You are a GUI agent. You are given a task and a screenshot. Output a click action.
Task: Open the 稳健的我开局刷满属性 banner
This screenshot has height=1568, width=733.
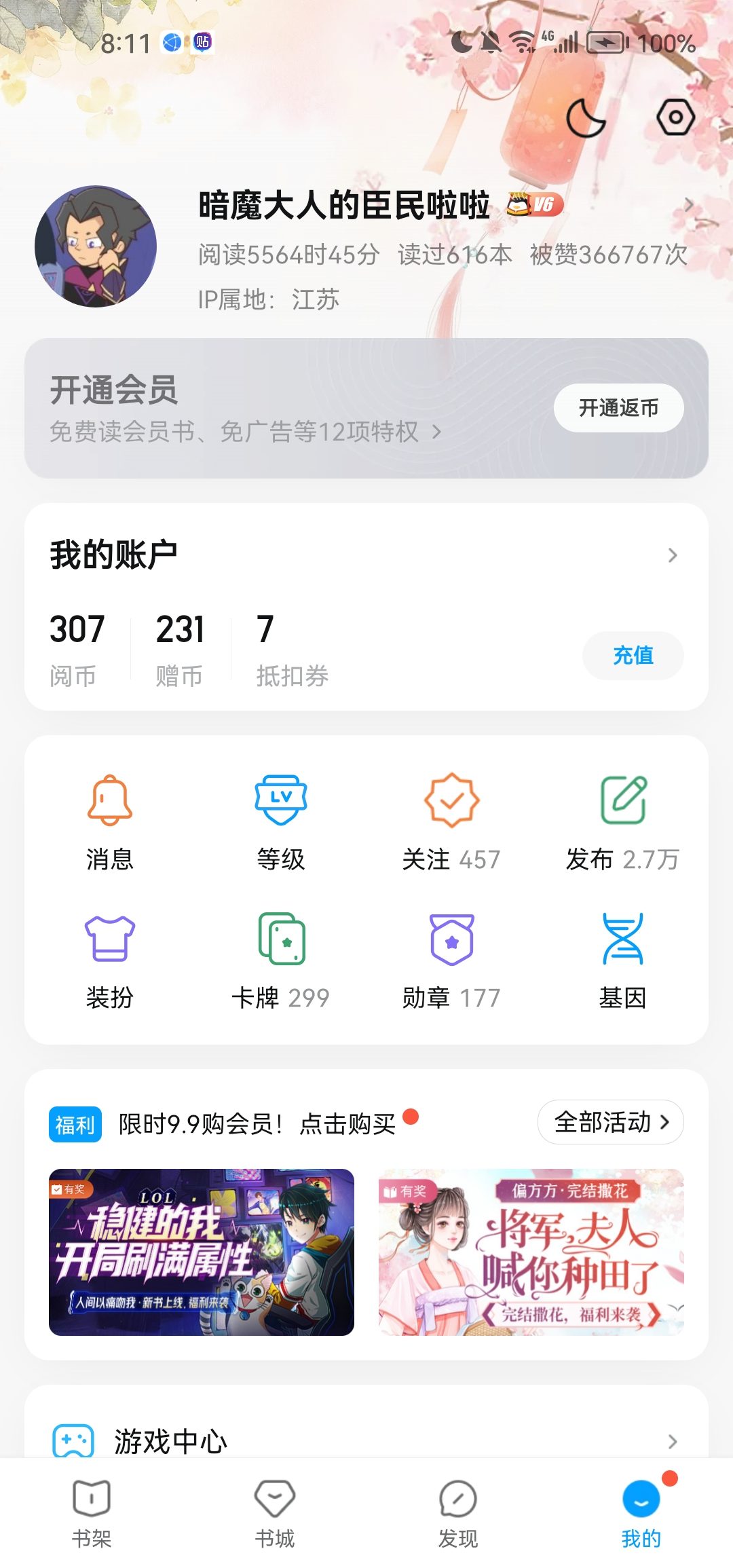(202, 1252)
